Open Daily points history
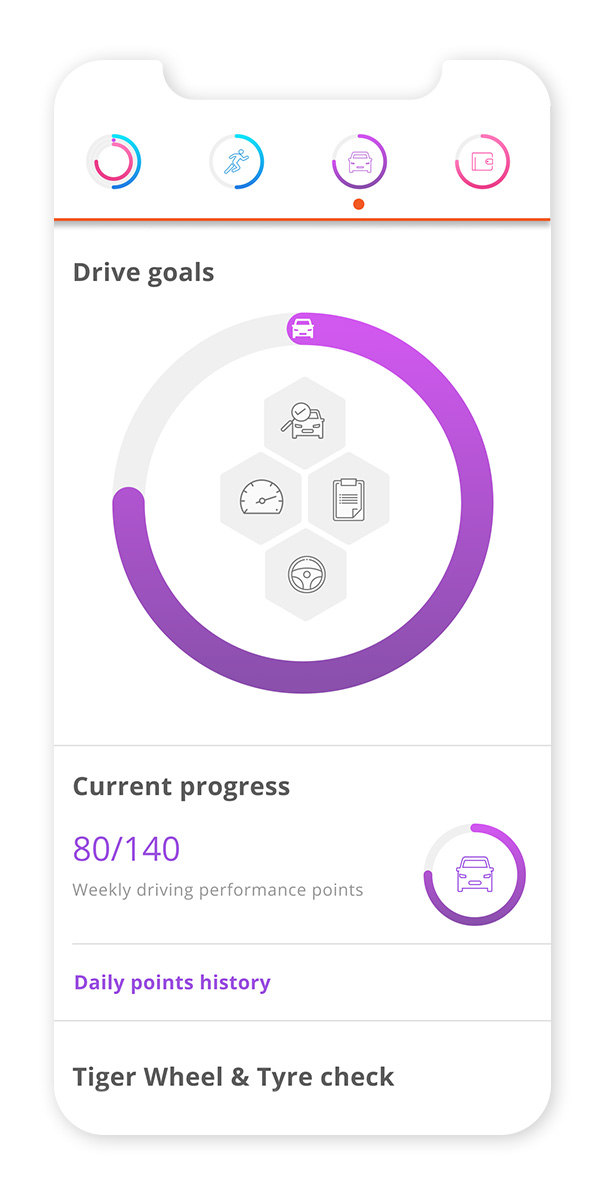604x1188 pixels. (x=172, y=983)
